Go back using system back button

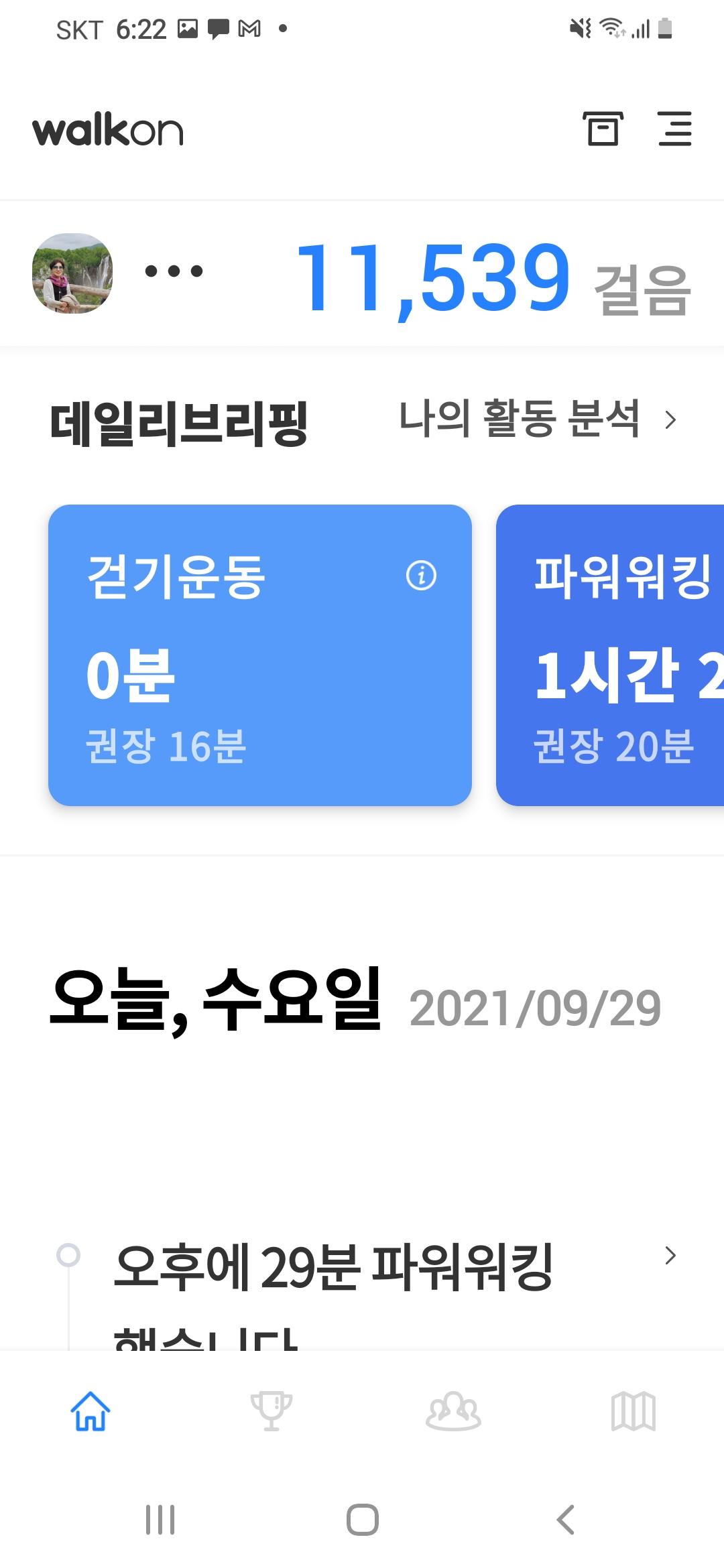pos(565,1520)
